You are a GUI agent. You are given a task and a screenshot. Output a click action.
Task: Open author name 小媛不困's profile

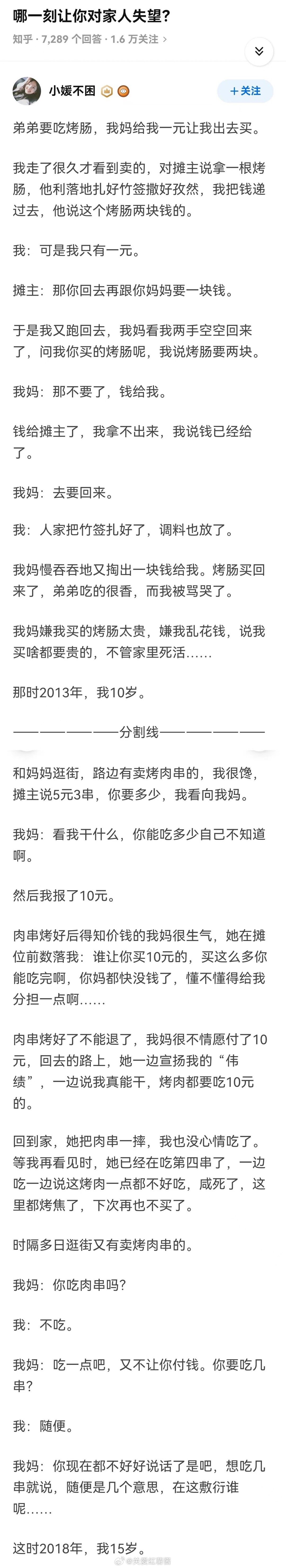[x=72, y=91]
